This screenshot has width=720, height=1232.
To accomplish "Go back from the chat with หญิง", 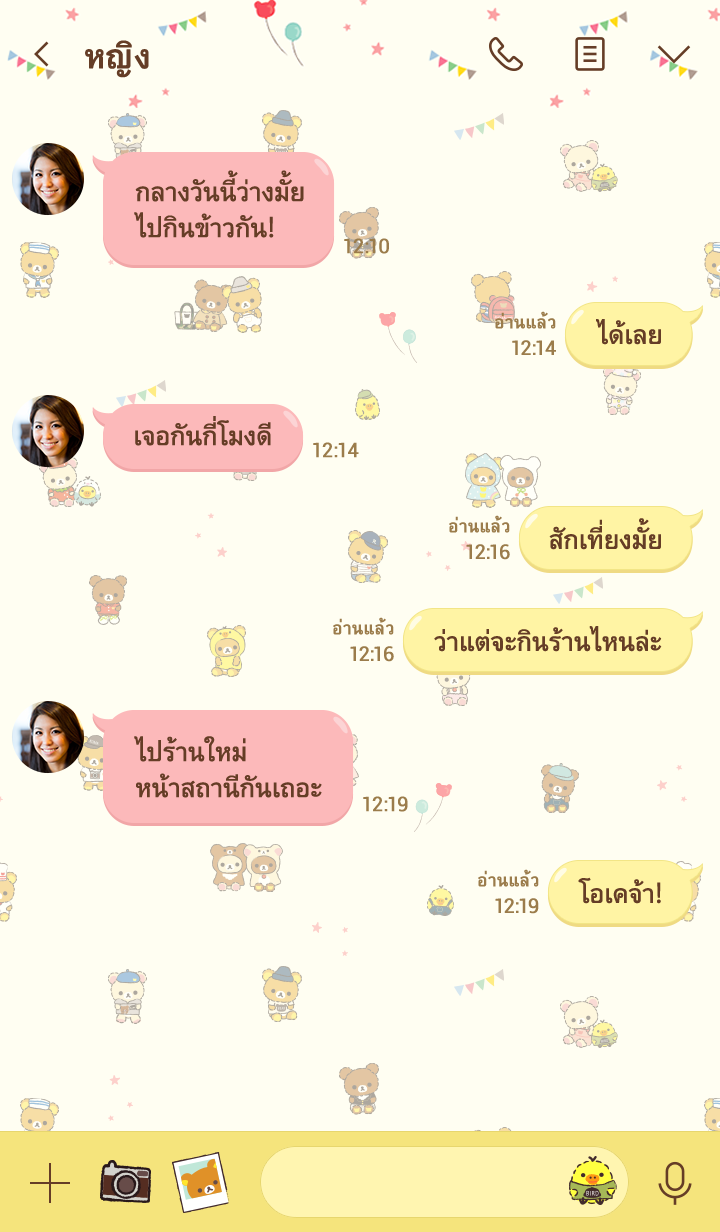I will coord(41,55).
